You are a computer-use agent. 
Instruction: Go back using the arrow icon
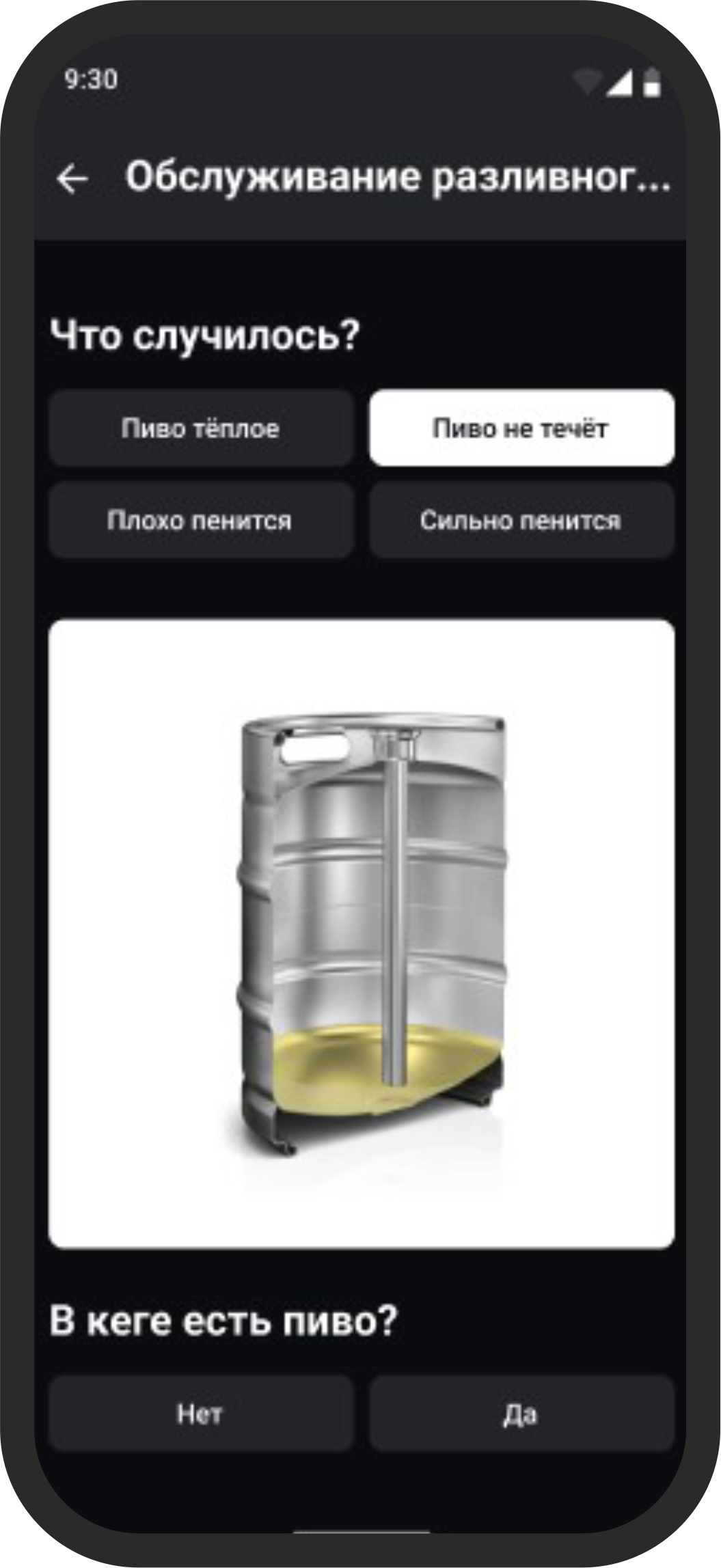coord(72,179)
